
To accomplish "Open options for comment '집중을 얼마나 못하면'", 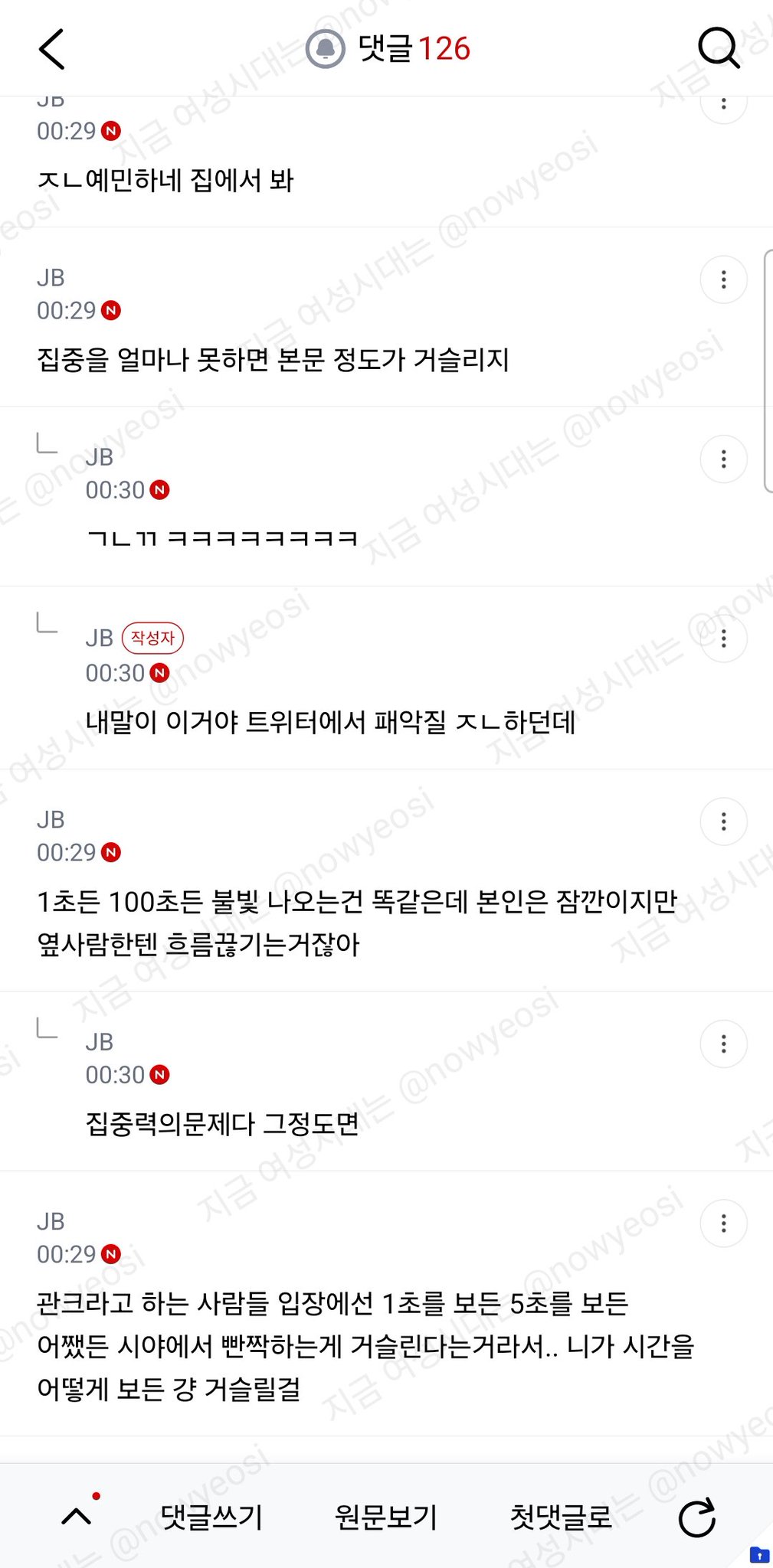I will [723, 279].
